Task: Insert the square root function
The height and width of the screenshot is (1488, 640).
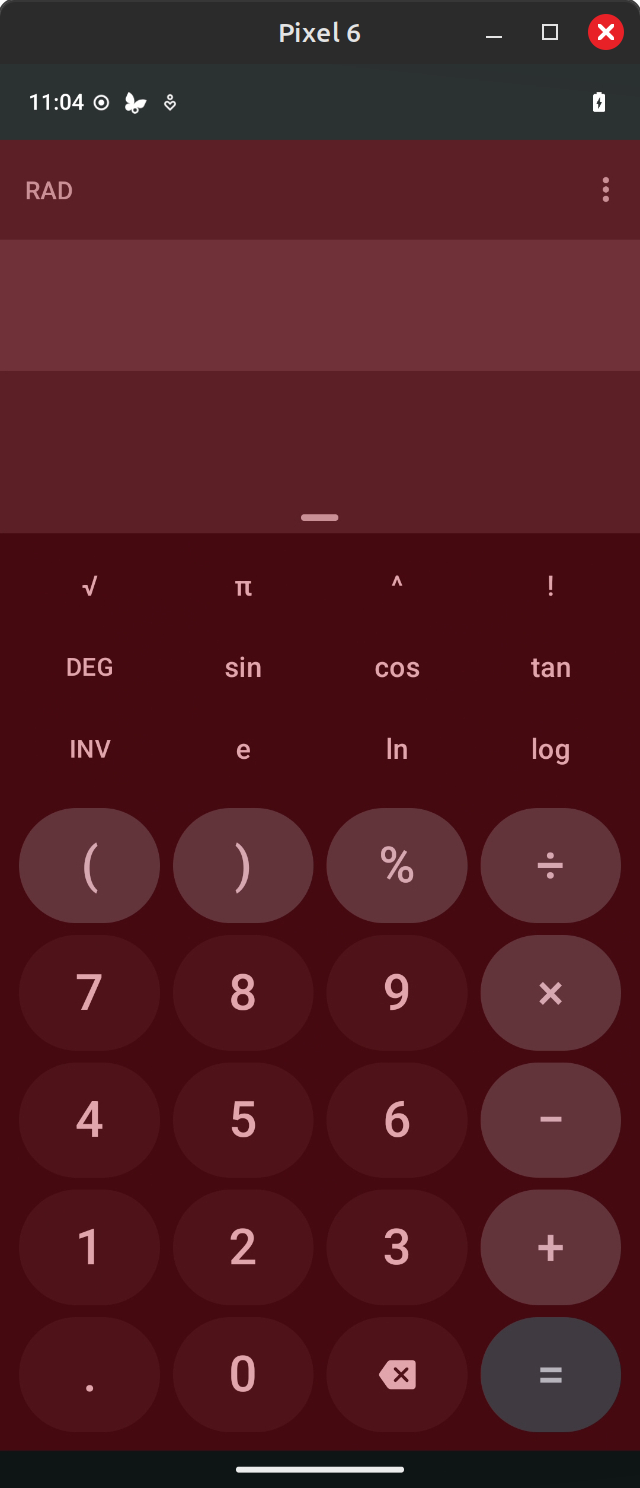Action: tap(90, 587)
